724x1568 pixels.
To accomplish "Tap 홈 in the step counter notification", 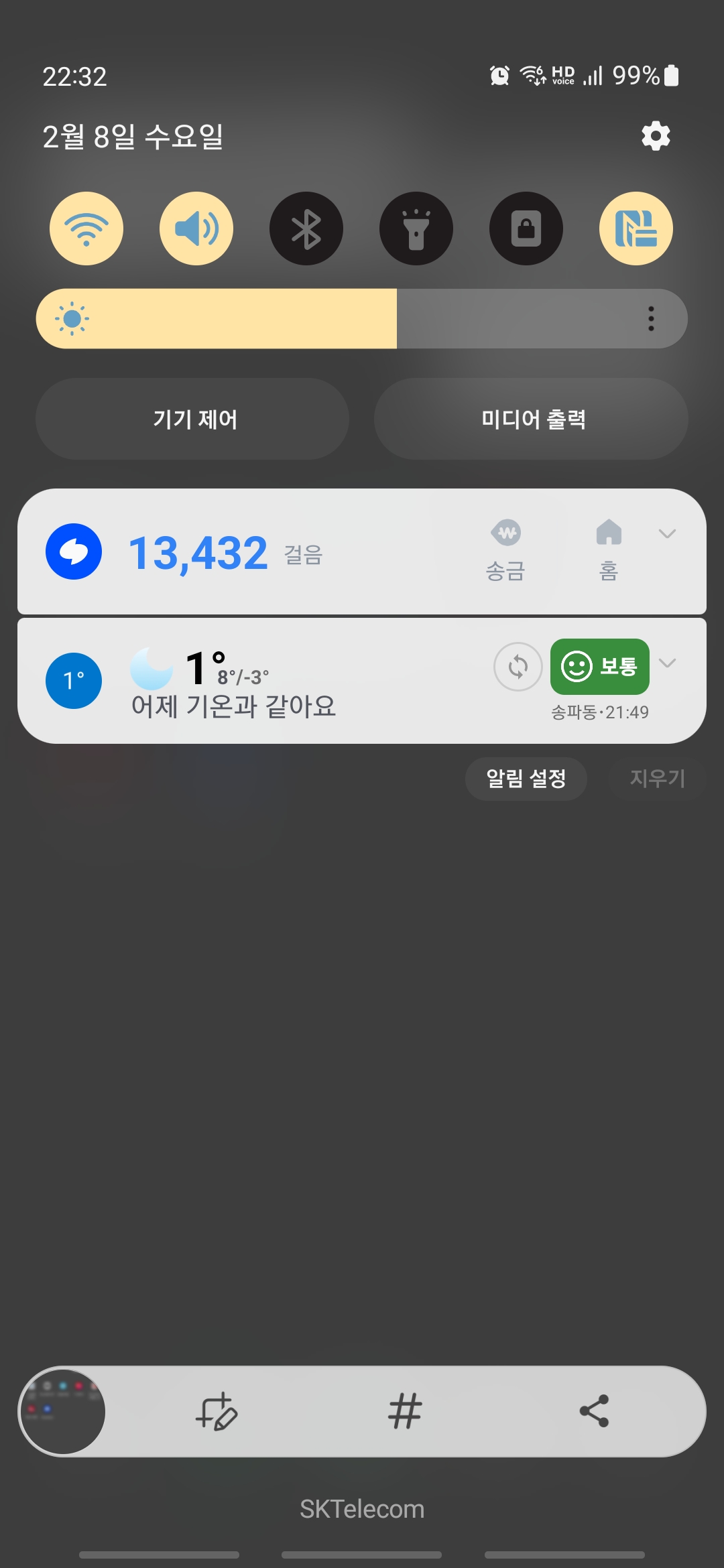I will (609, 551).
